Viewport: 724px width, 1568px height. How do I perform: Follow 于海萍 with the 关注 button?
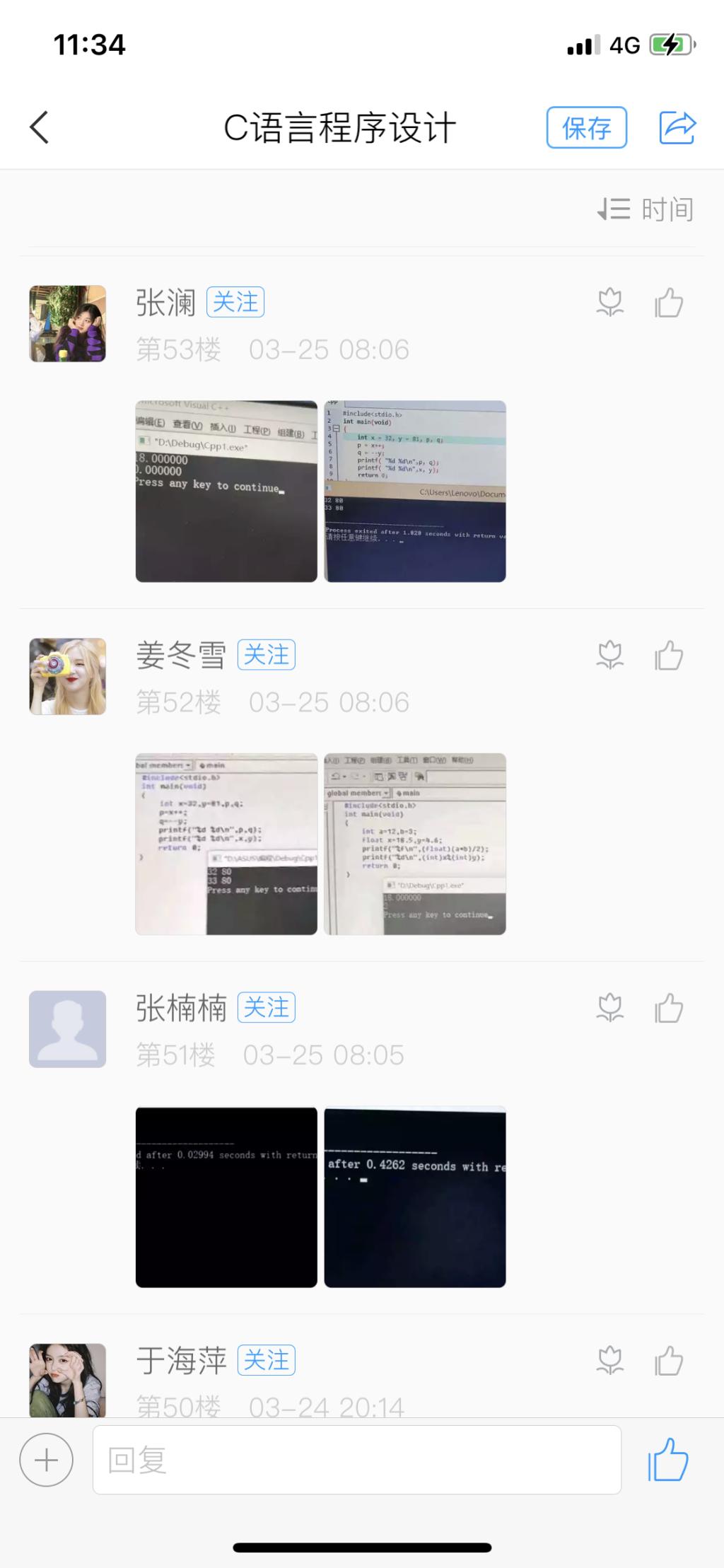[266, 1360]
